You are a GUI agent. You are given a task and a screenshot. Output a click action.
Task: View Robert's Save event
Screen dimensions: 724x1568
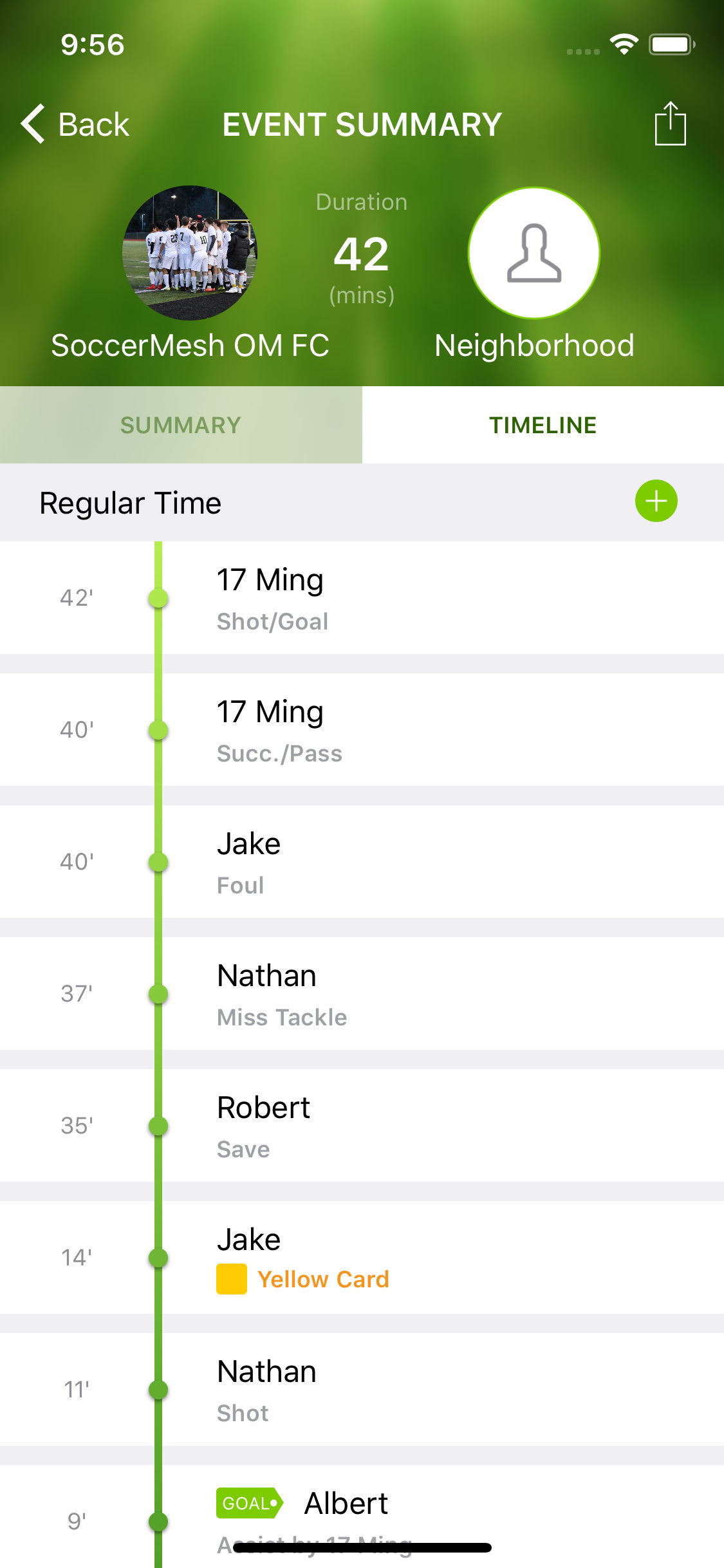362,1126
